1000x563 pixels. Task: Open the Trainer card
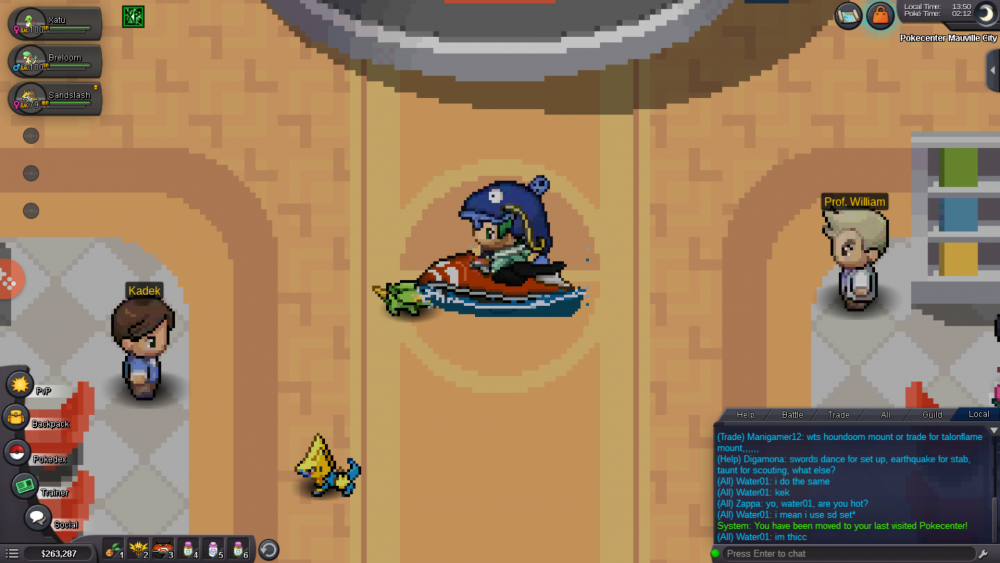pos(24,486)
